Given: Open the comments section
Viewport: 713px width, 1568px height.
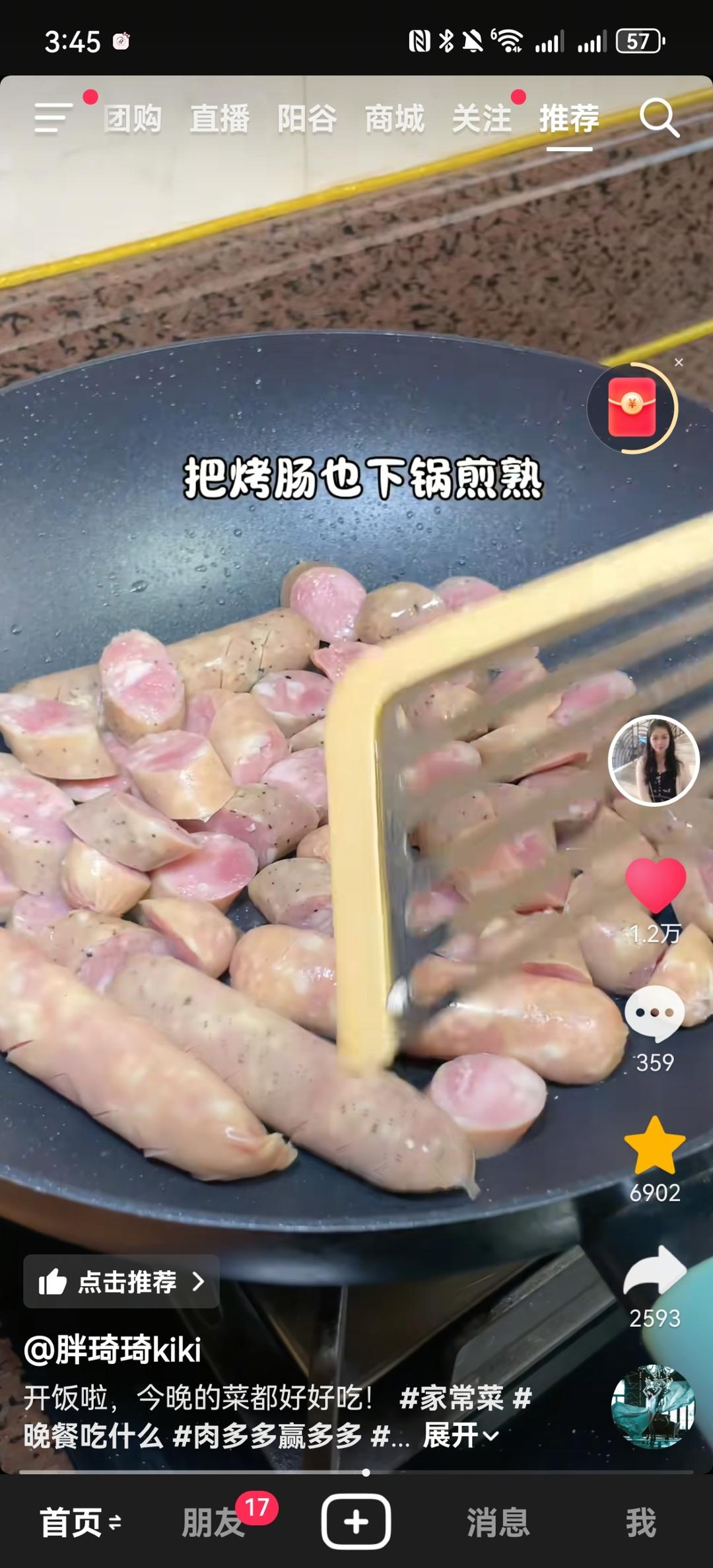Looking at the screenshot, I should click(654, 1013).
